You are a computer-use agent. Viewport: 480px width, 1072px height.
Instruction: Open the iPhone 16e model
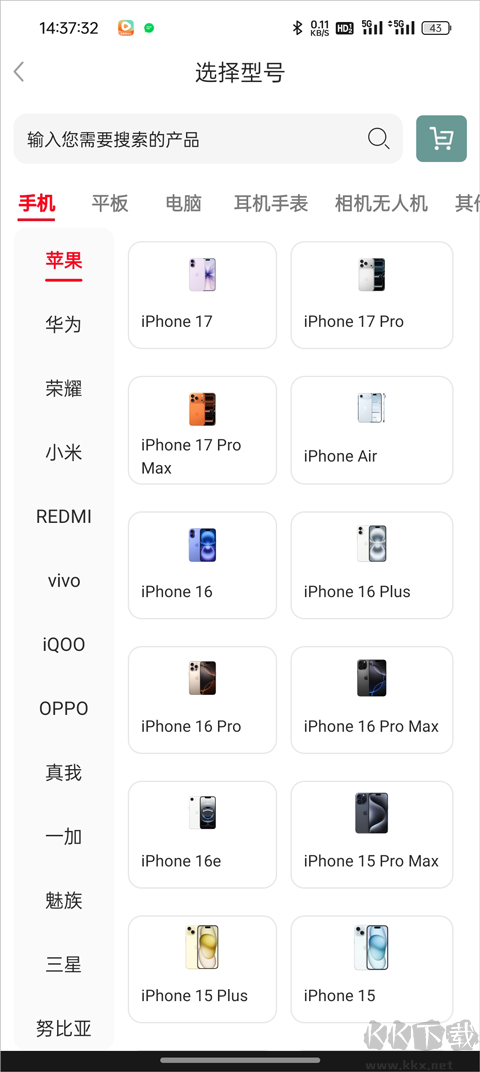tap(202, 835)
